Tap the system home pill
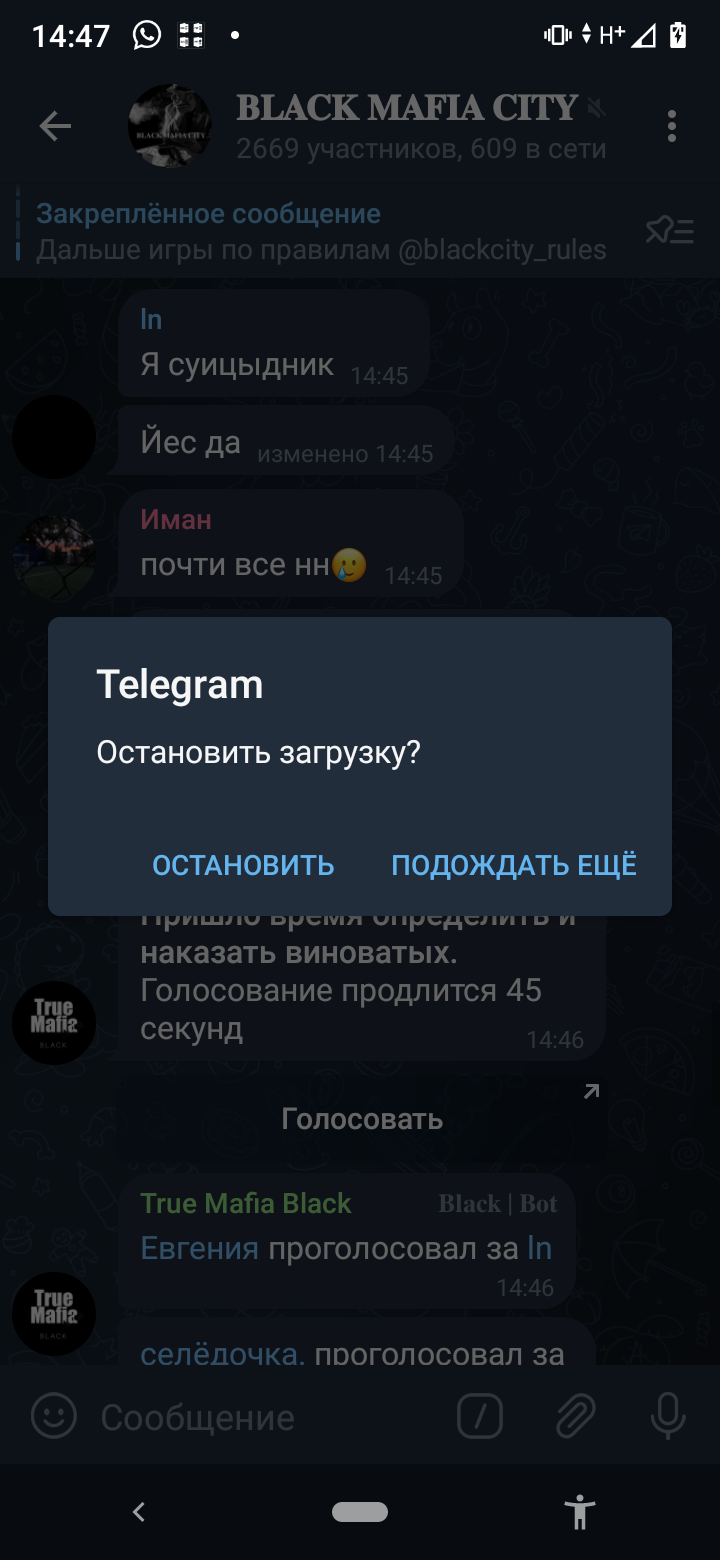This screenshot has height=1560, width=720. click(x=360, y=1512)
